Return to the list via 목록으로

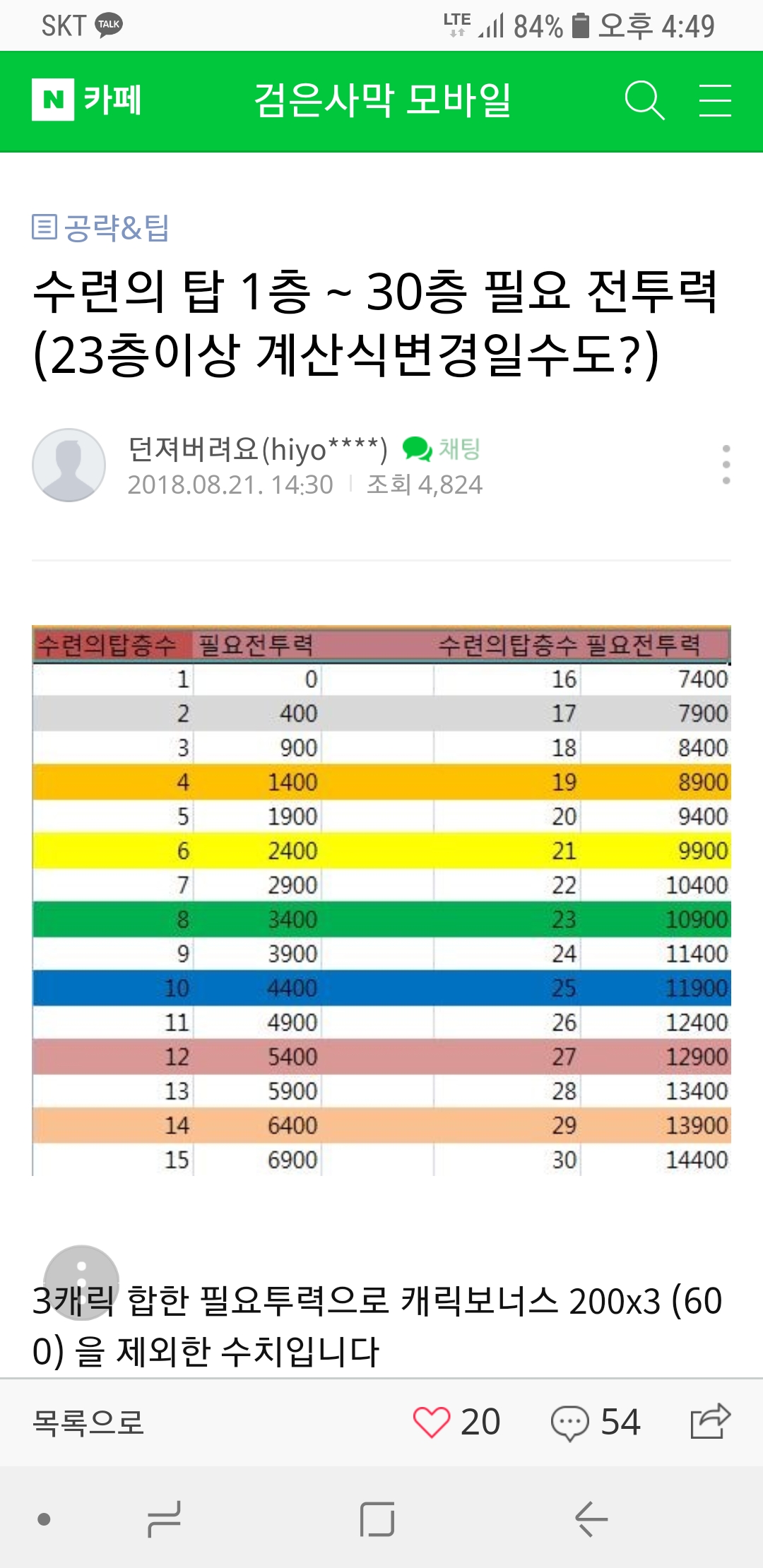tap(88, 1422)
